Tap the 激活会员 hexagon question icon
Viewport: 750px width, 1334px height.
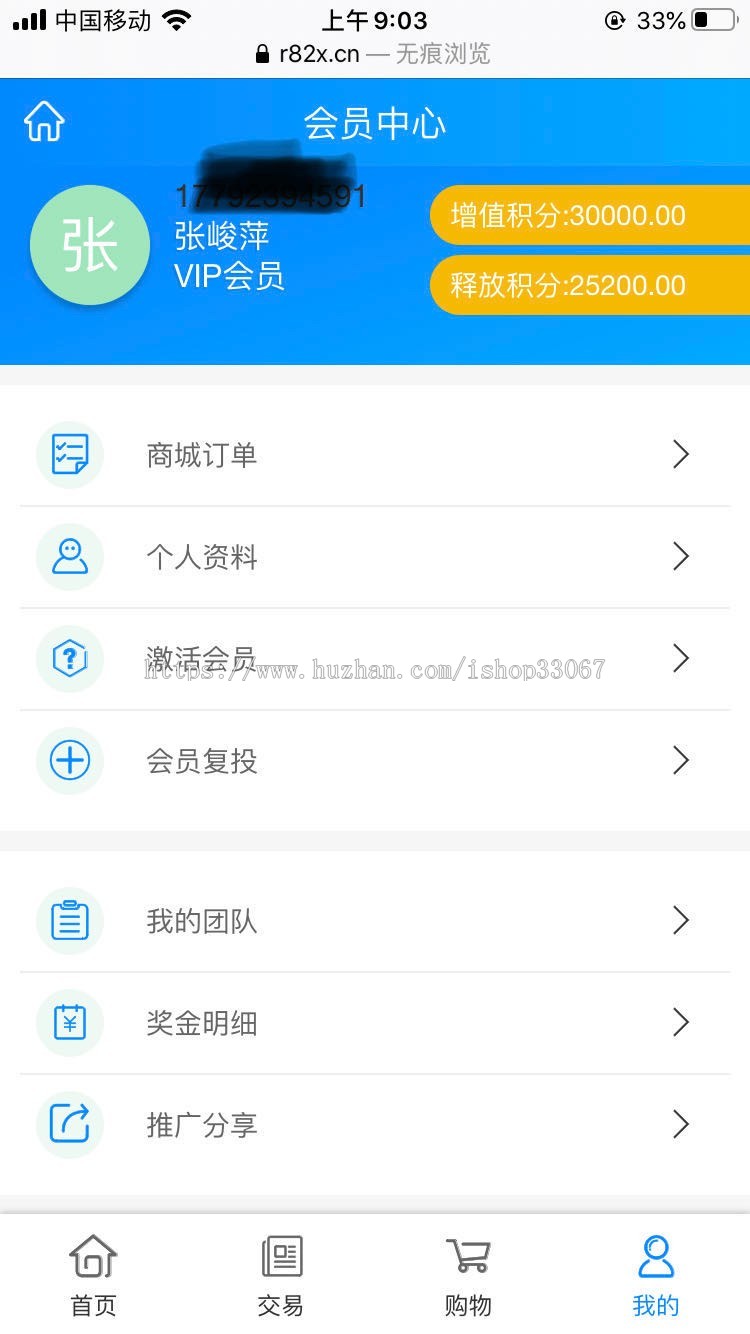point(69,659)
